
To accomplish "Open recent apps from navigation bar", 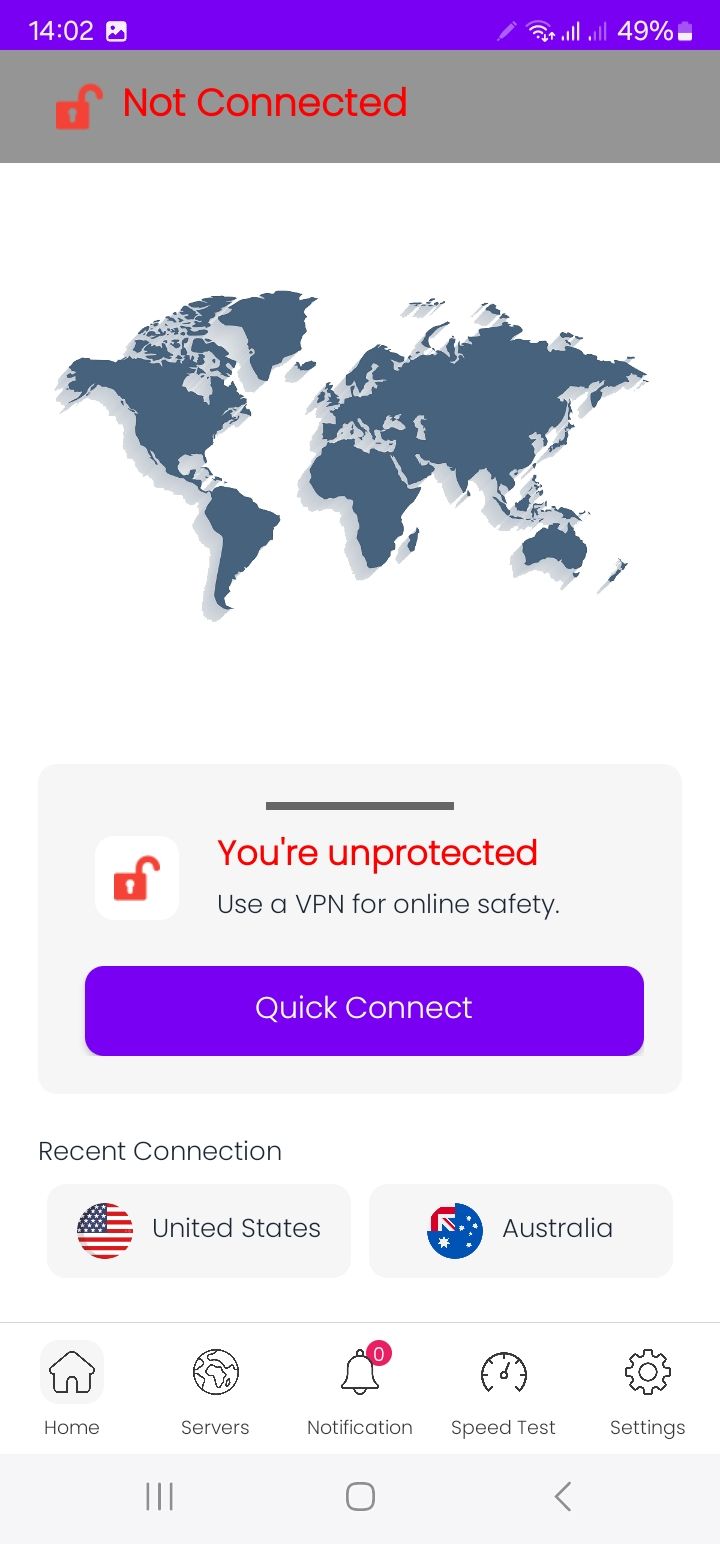I will (159, 1496).
